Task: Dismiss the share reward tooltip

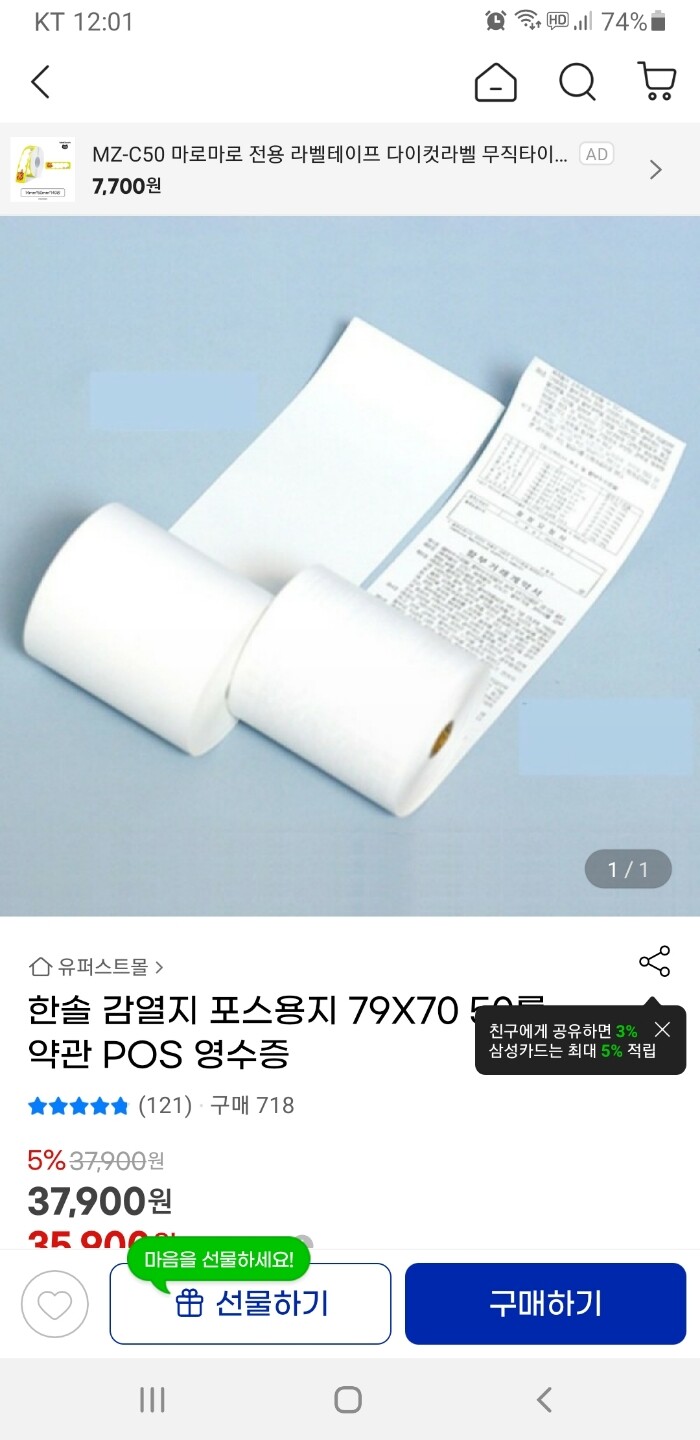Action: coord(662,1029)
